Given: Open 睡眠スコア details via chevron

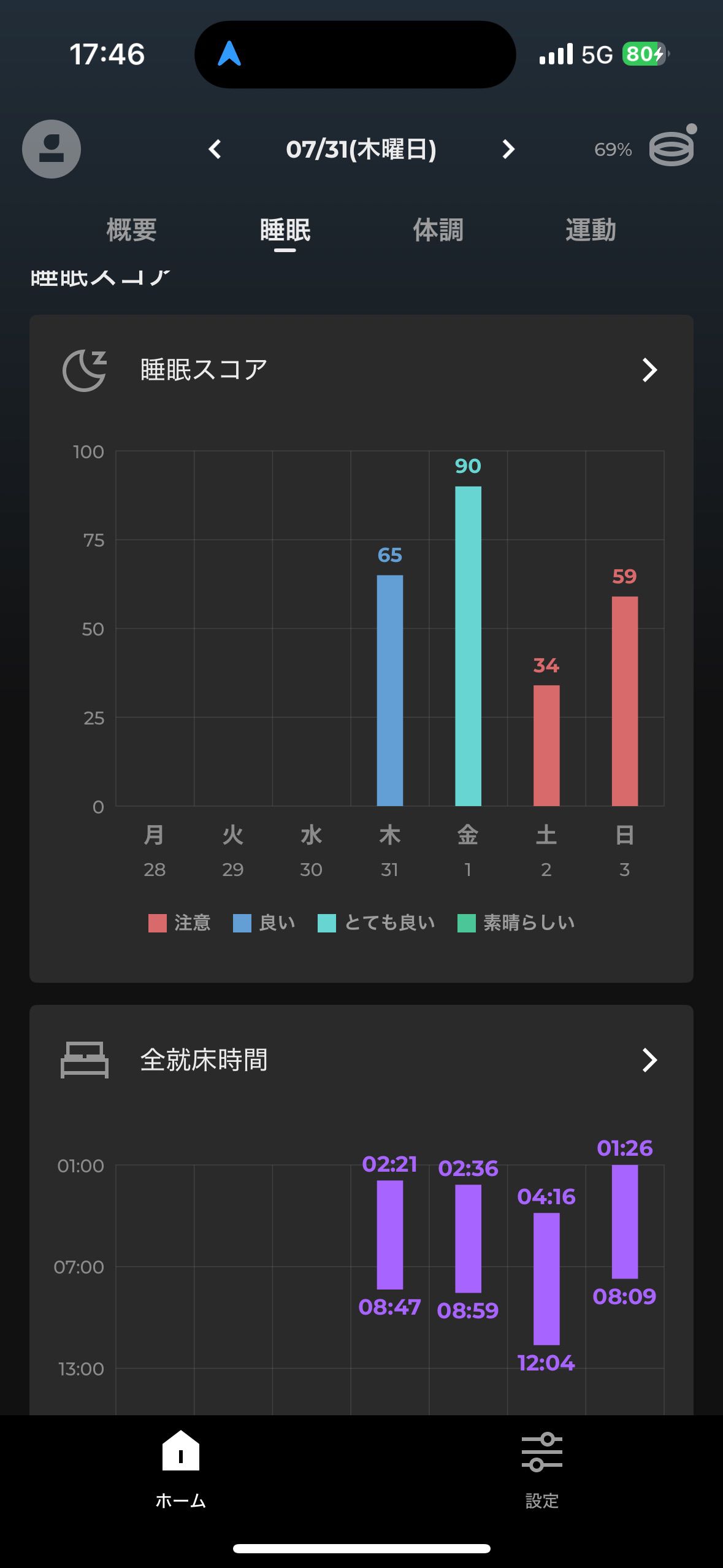Looking at the screenshot, I should (649, 370).
